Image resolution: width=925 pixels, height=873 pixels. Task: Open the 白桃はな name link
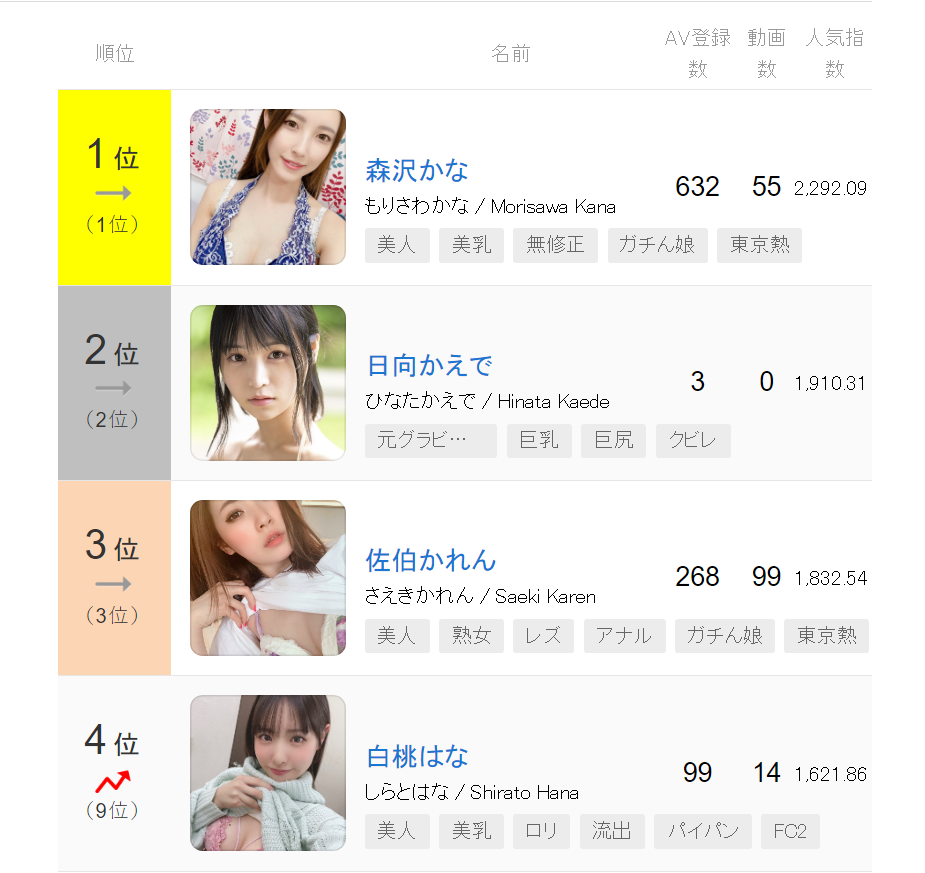(417, 756)
